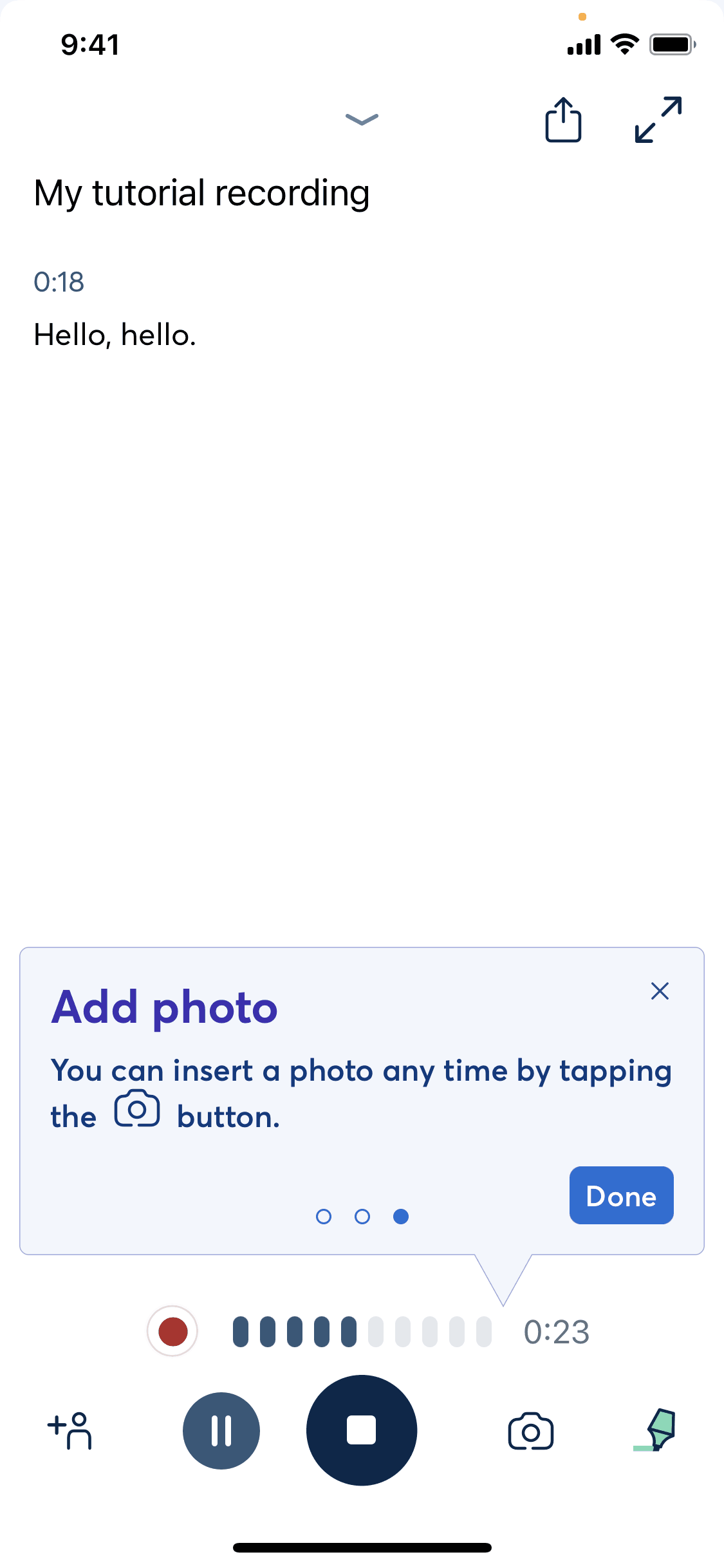Image resolution: width=724 pixels, height=1568 pixels.
Task: Stop the recording
Action: (x=362, y=1430)
